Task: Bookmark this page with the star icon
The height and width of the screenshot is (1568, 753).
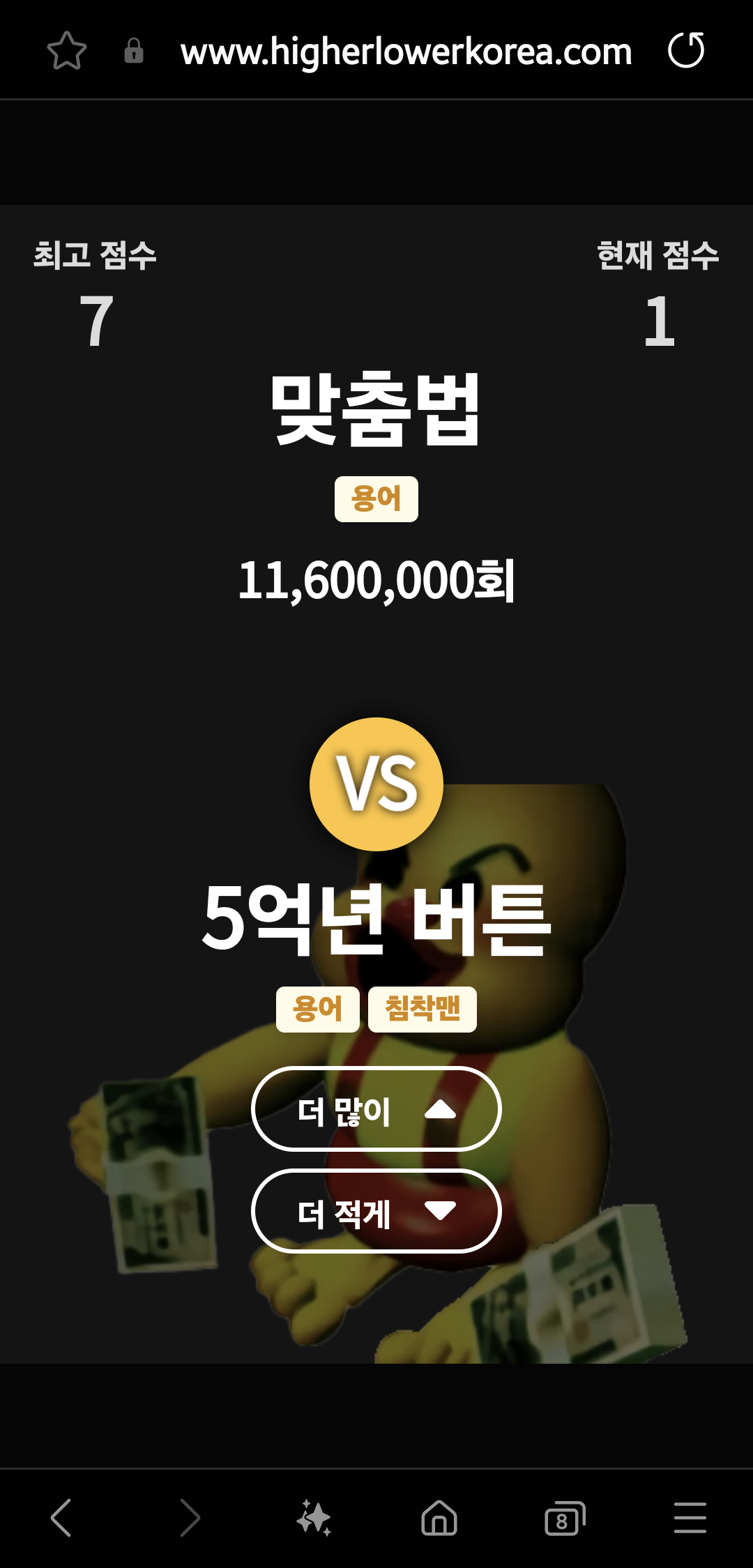Action: [67, 51]
